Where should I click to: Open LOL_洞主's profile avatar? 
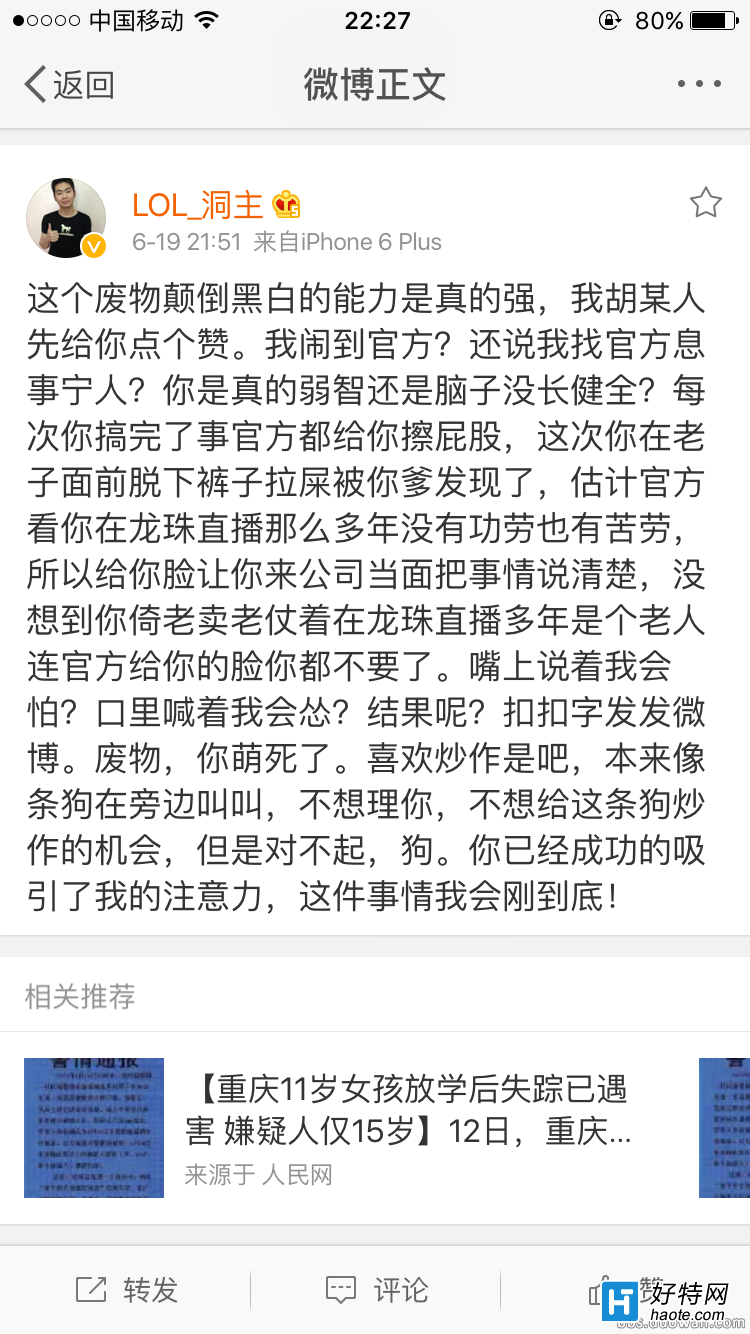tap(66, 219)
